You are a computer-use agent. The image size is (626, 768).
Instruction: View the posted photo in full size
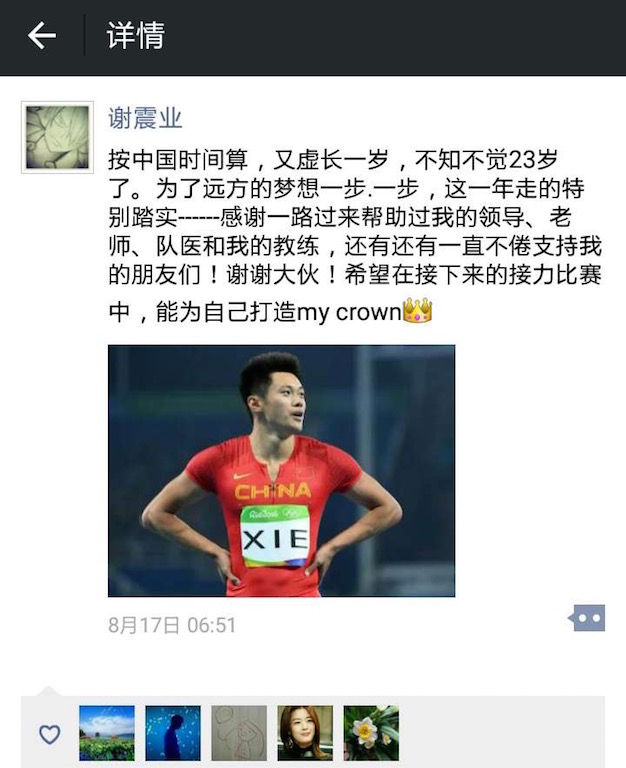click(x=281, y=471)
